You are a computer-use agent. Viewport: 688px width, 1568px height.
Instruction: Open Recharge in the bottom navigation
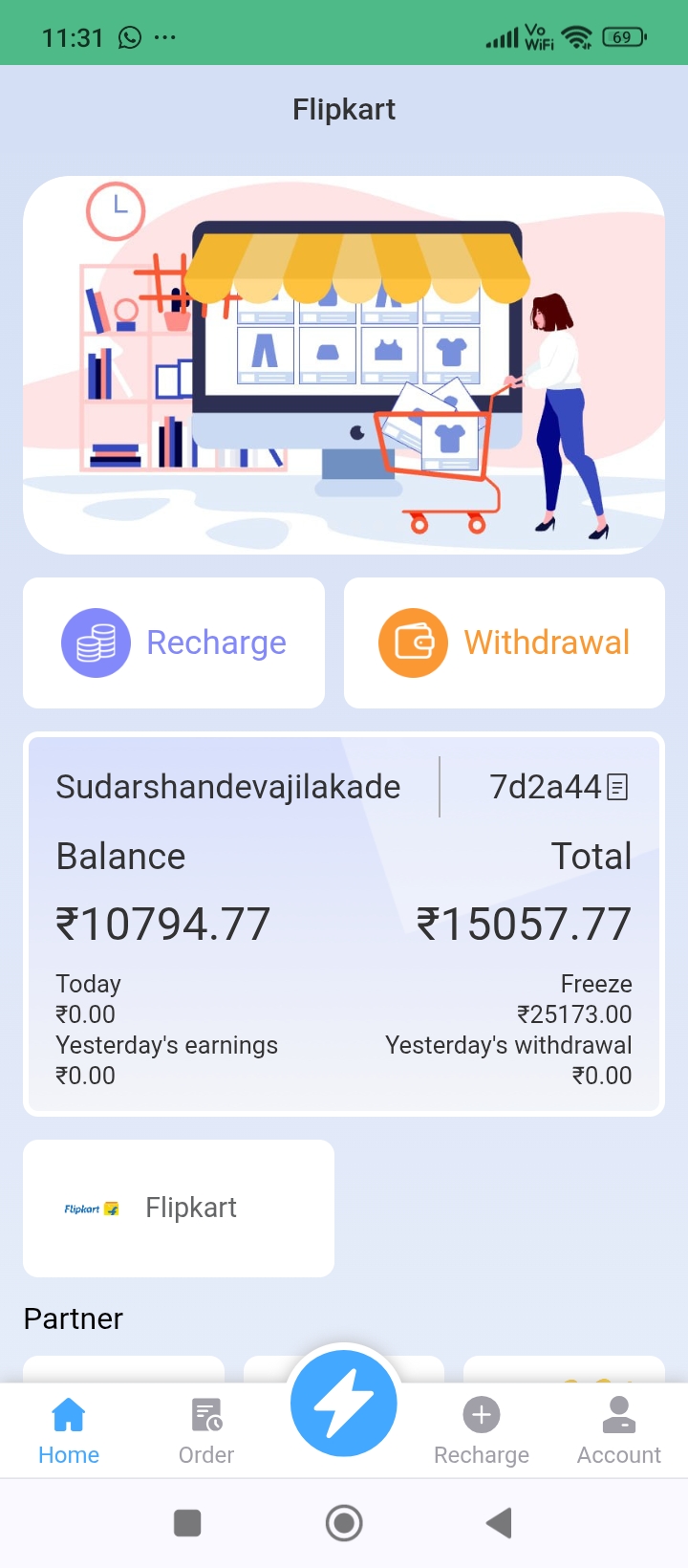pos(482,1430)
